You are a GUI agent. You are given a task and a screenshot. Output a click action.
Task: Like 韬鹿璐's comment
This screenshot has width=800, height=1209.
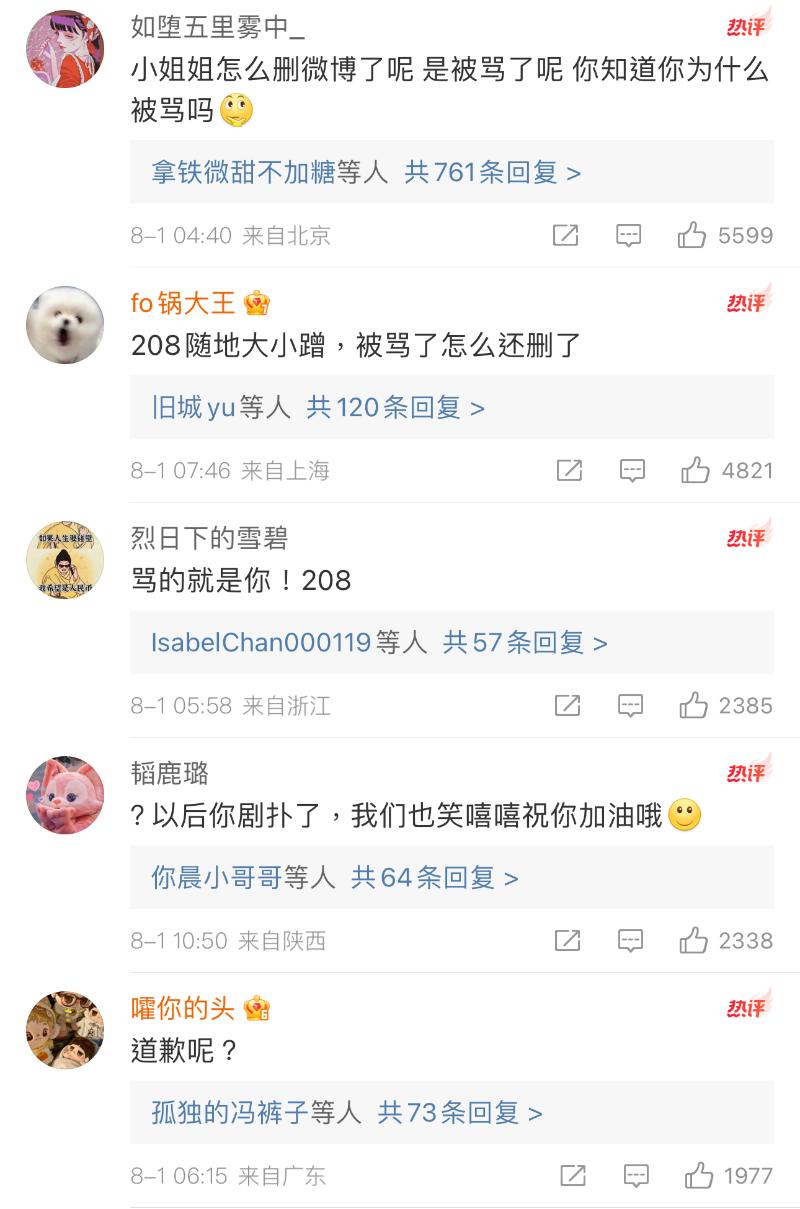tap(693, 941)
